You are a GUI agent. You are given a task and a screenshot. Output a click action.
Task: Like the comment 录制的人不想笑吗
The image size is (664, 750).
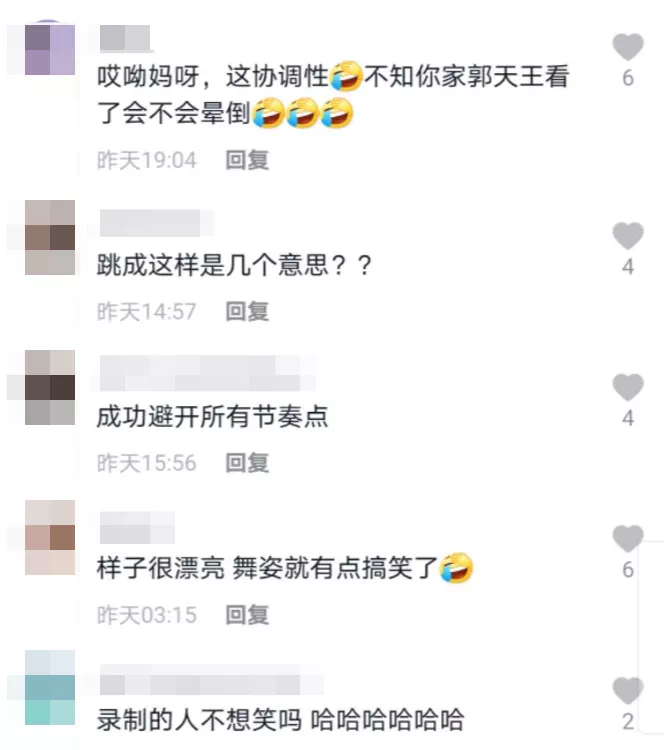tap(627, 691)
